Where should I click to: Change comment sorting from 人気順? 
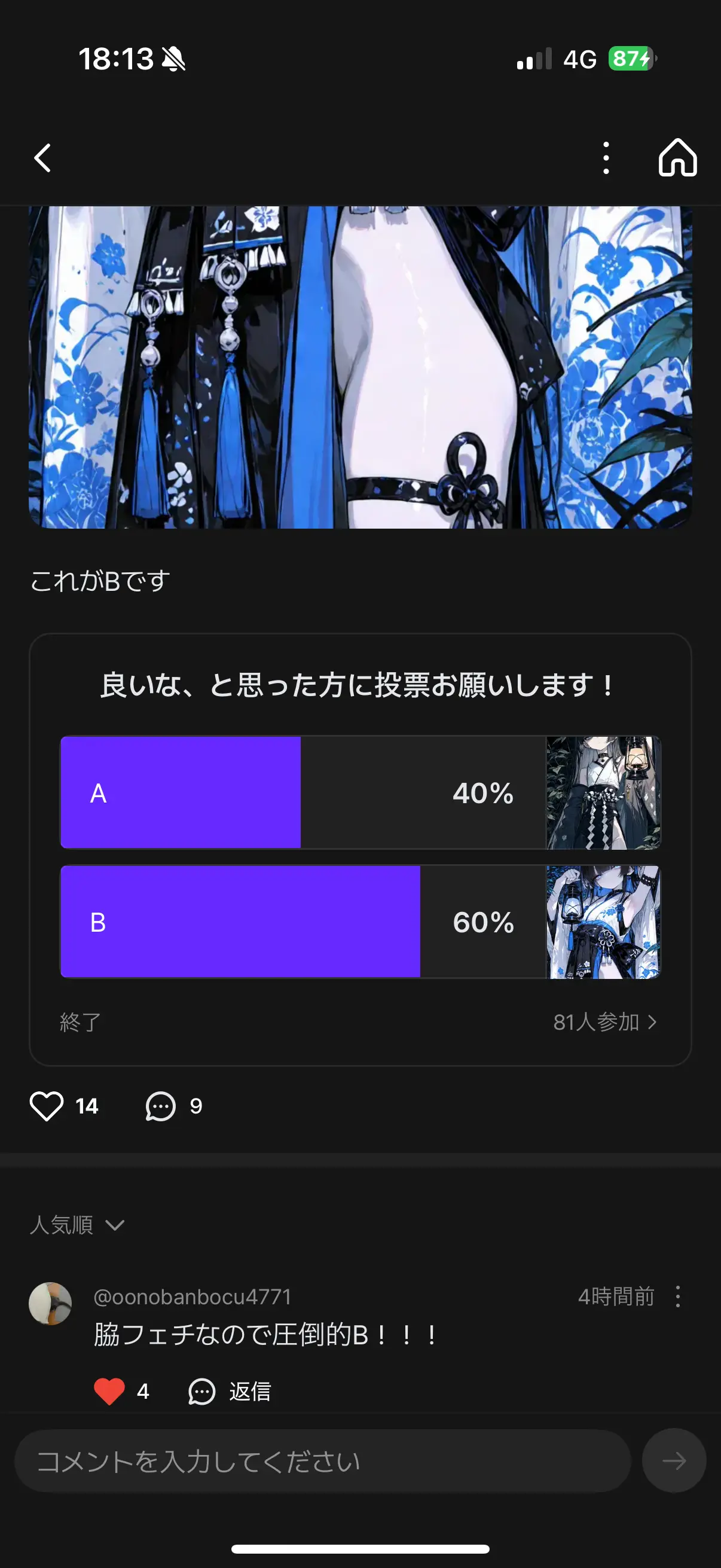coord(77,1224)
